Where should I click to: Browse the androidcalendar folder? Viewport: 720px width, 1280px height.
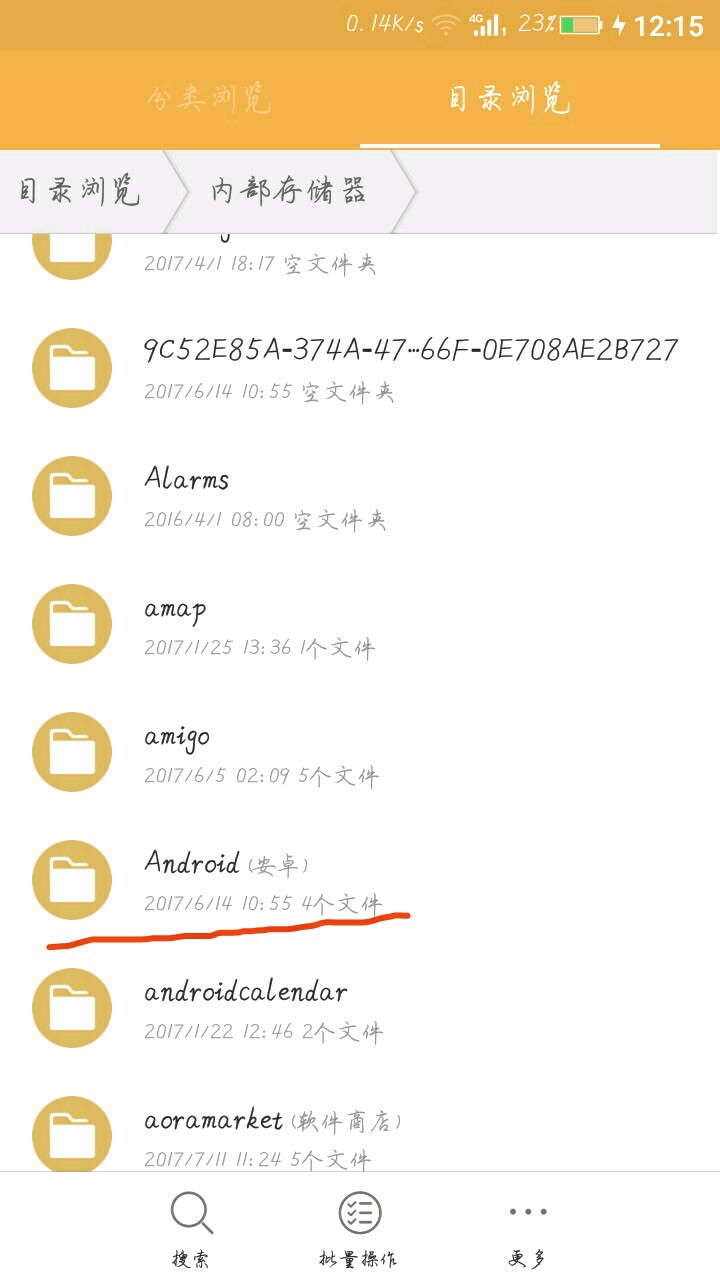click(x=360, y=1007)
